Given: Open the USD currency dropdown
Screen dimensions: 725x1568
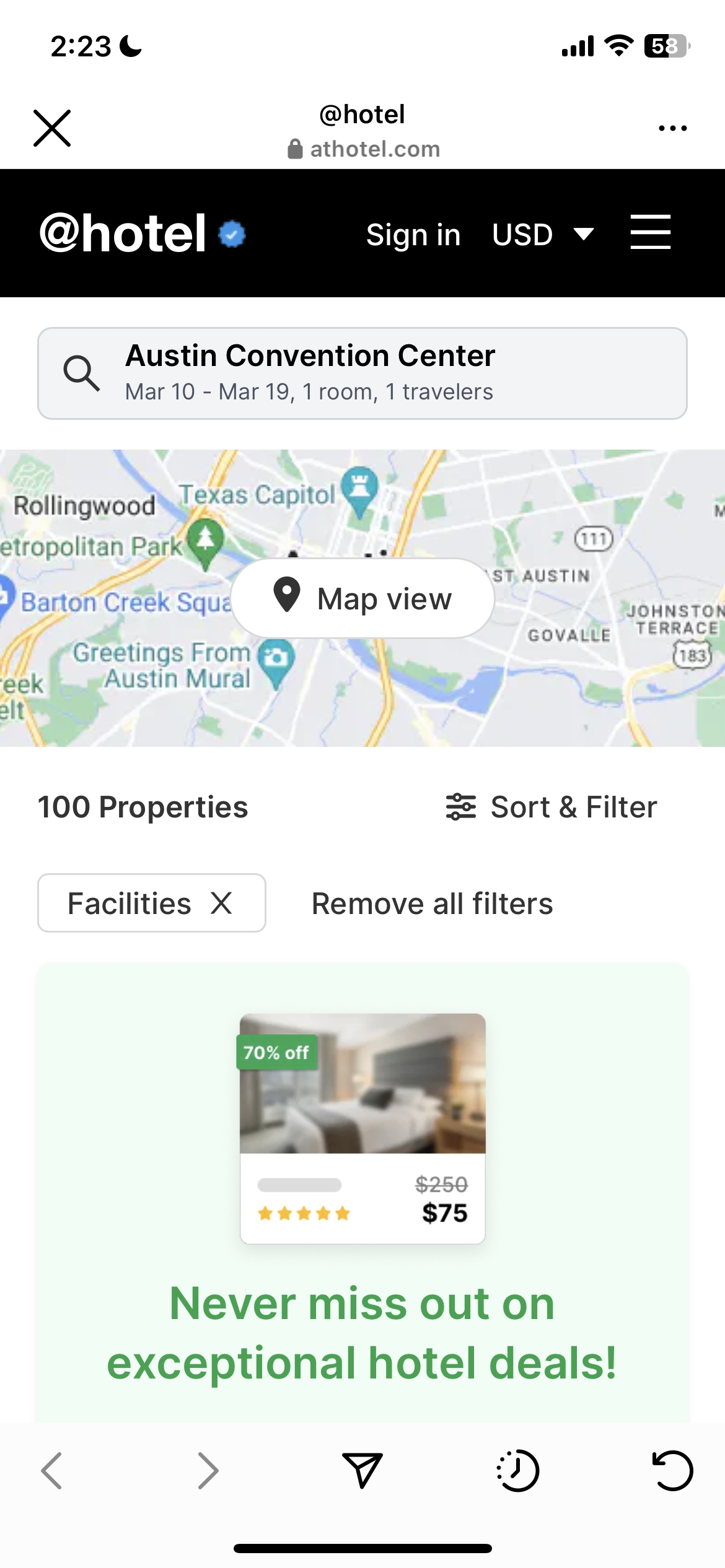Looking at the screenshot, I should point(542,235).
